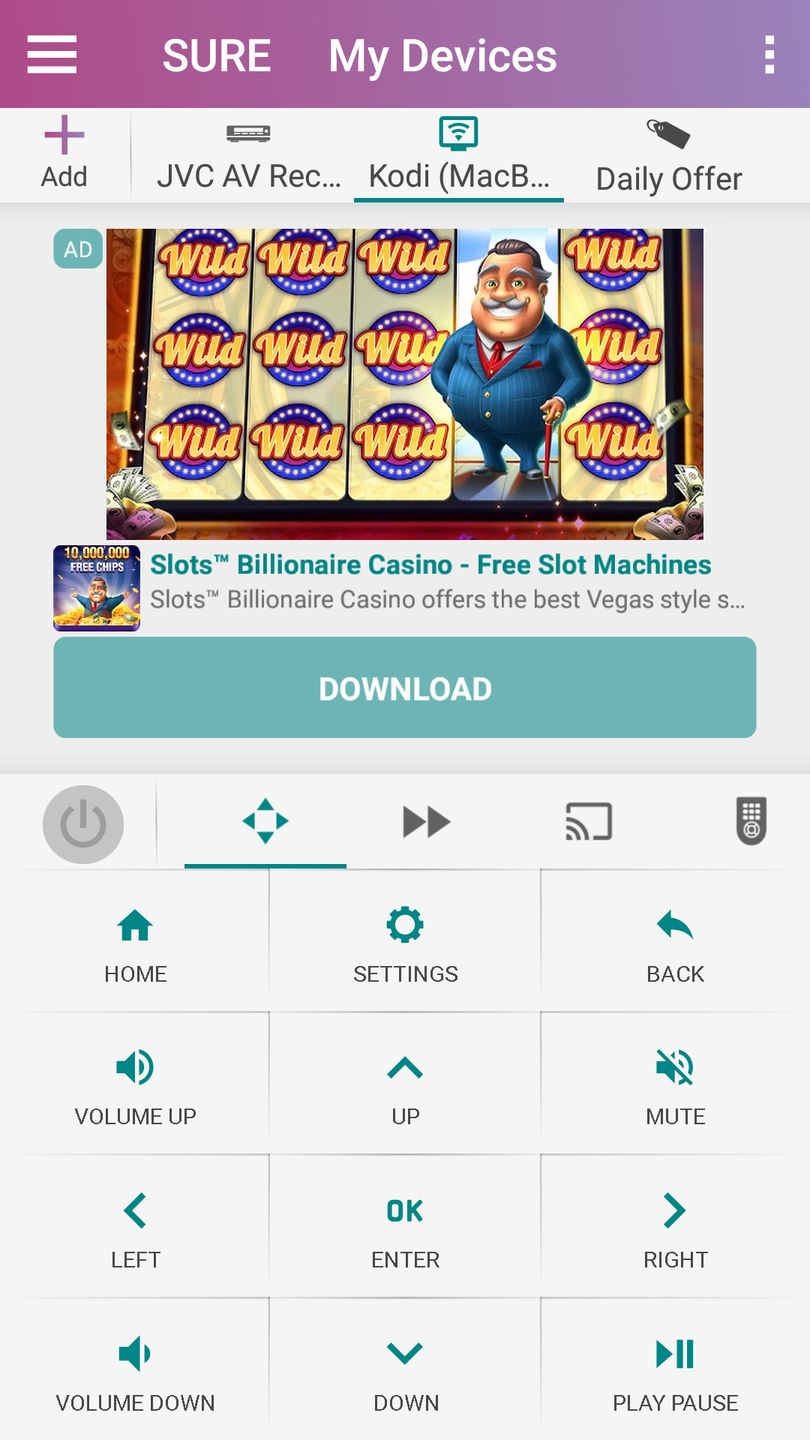Toggle the power button
The height and width of the screenshot is (1440, 810).
[83, 824]
